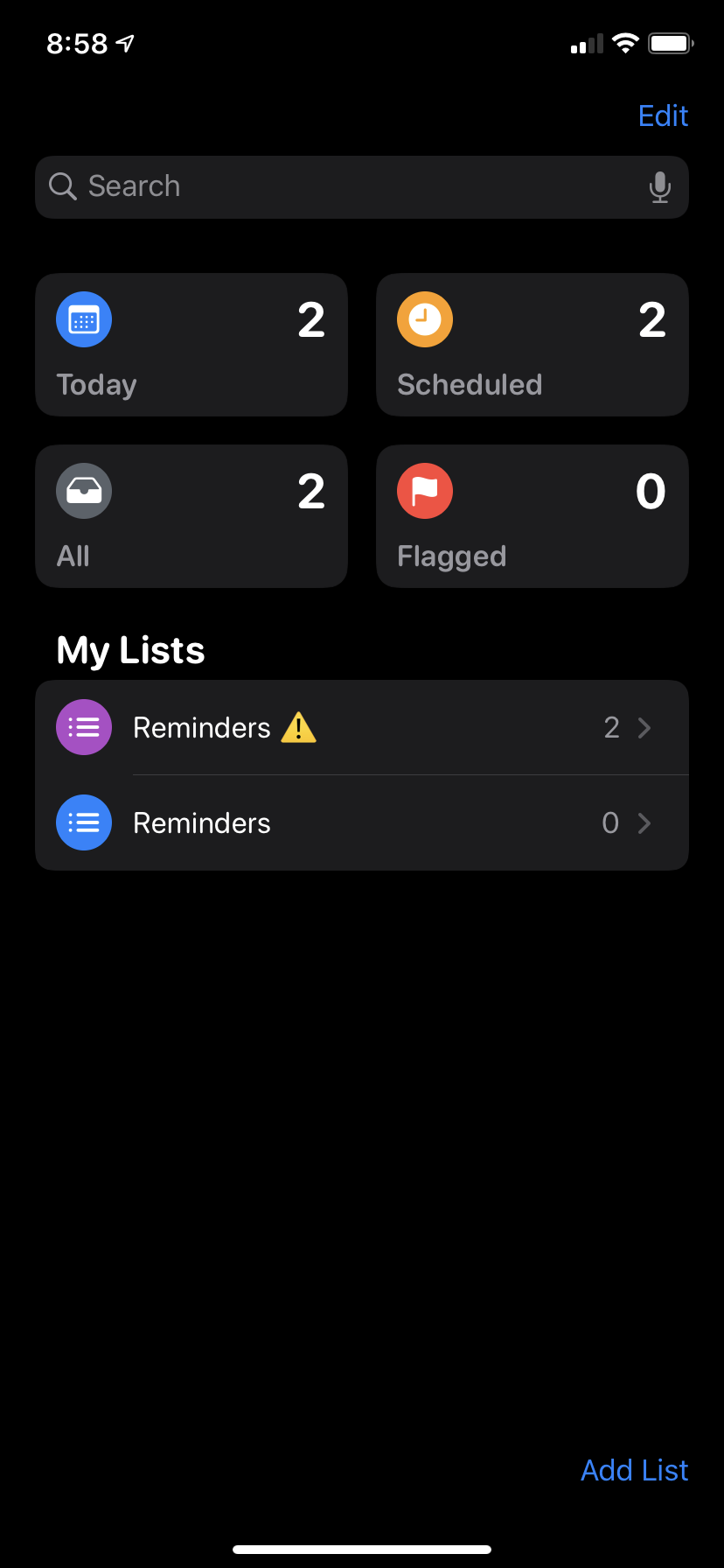Start voice dictation with the microphone

point(660,186)
